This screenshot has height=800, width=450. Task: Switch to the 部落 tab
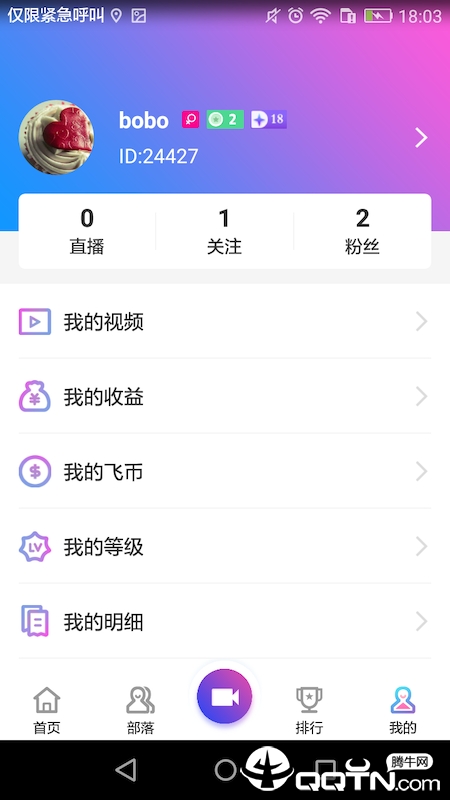(140, 710)
